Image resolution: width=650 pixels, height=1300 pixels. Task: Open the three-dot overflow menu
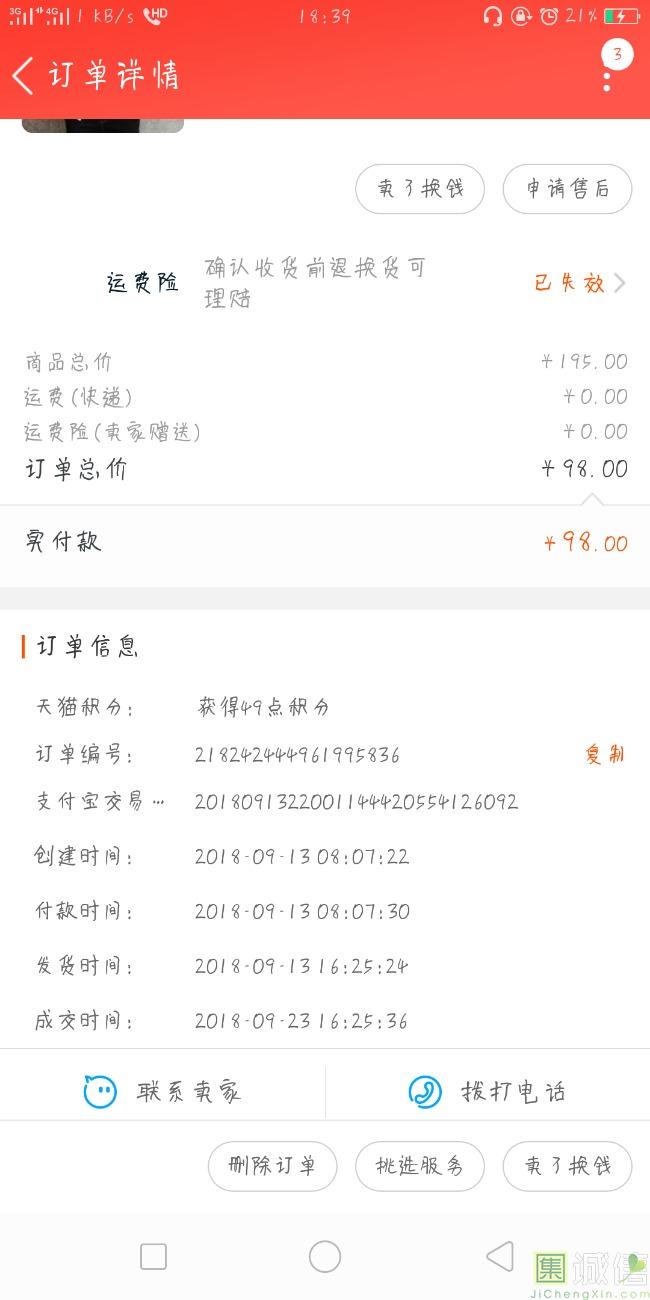pyautogui.click(x=607, y=75)
